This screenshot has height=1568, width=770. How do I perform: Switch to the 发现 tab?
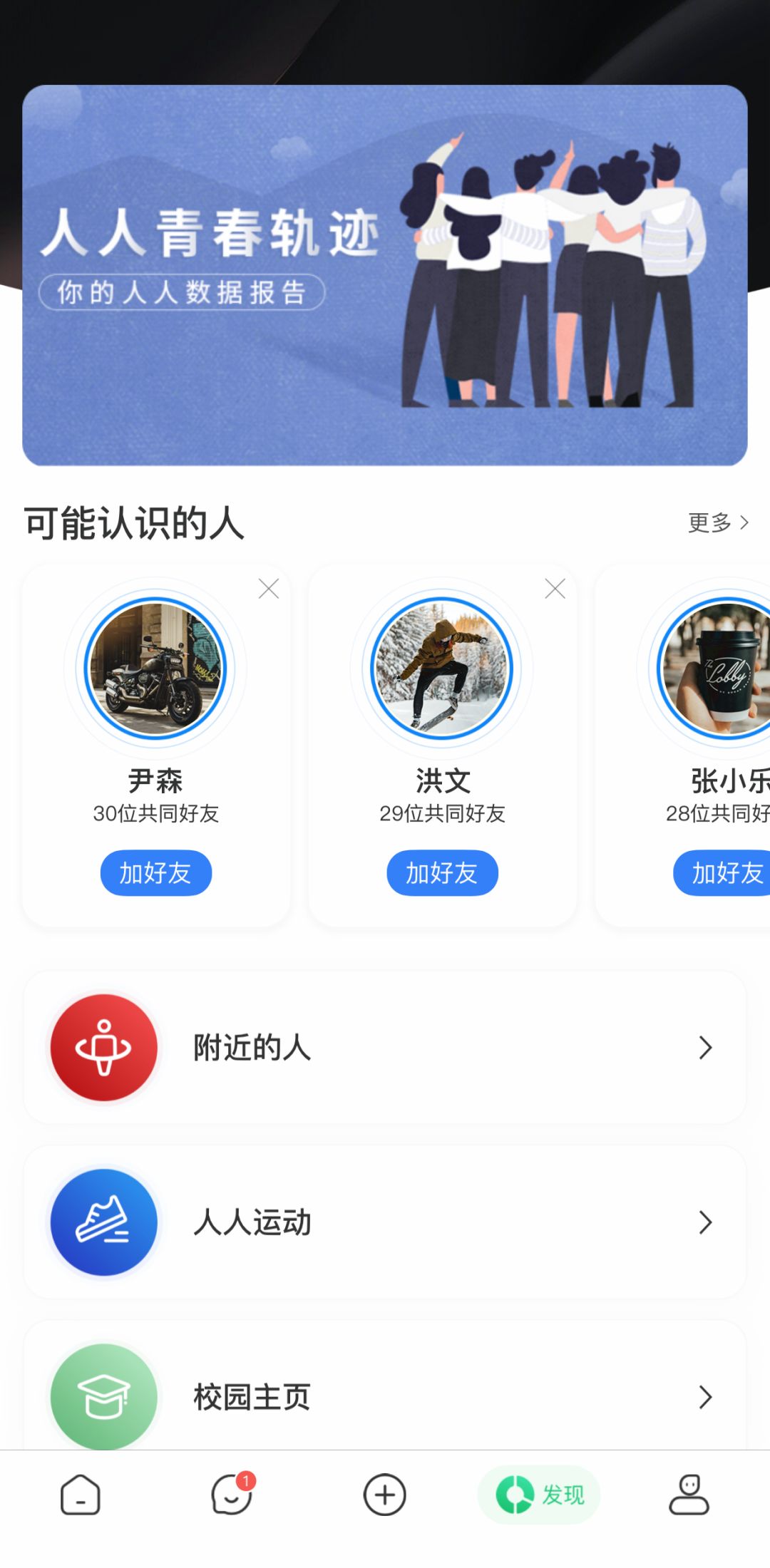pyautogui.click(x=540, y=1495)
